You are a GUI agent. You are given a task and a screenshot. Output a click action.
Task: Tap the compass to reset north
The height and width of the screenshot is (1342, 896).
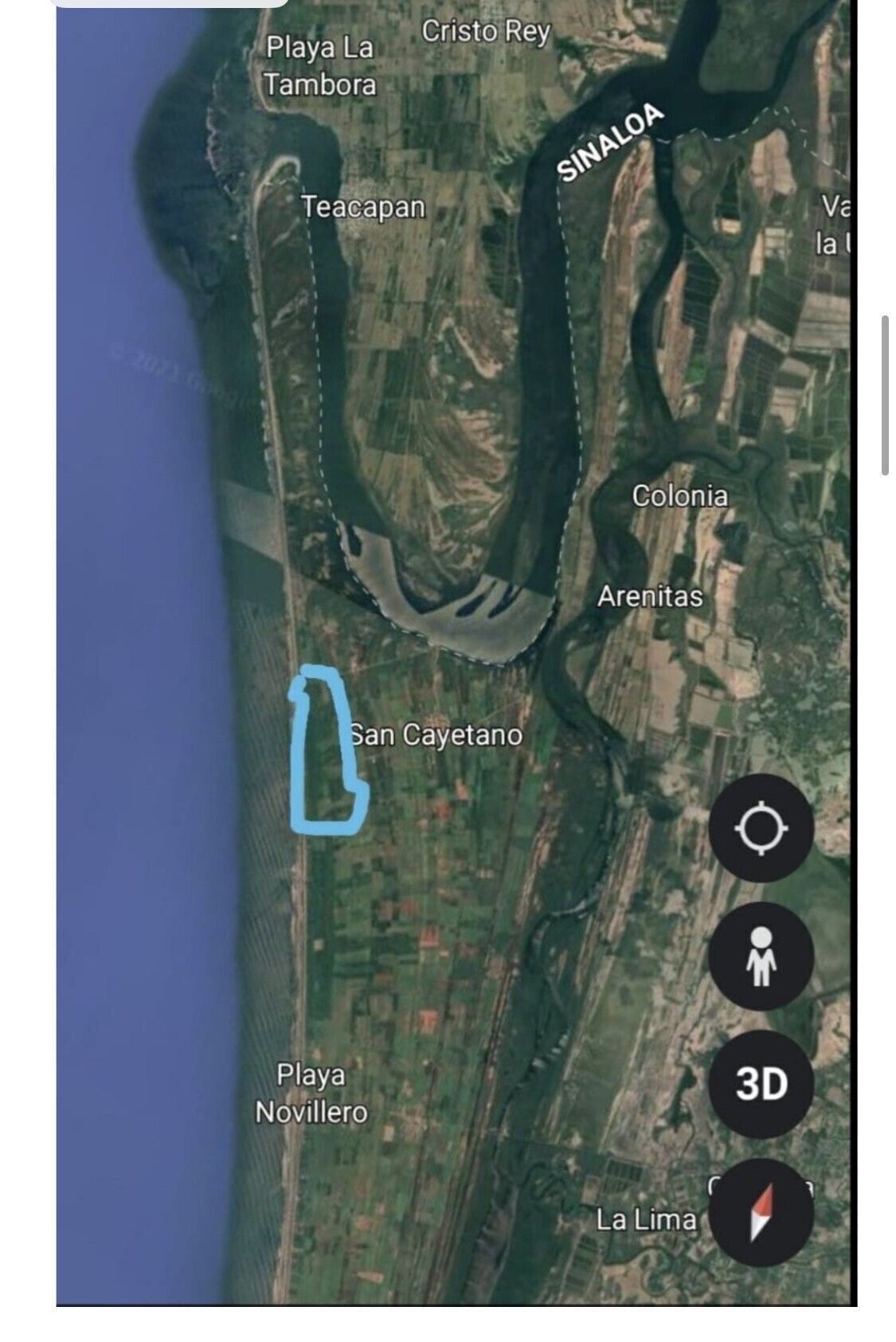point(761,1212)
